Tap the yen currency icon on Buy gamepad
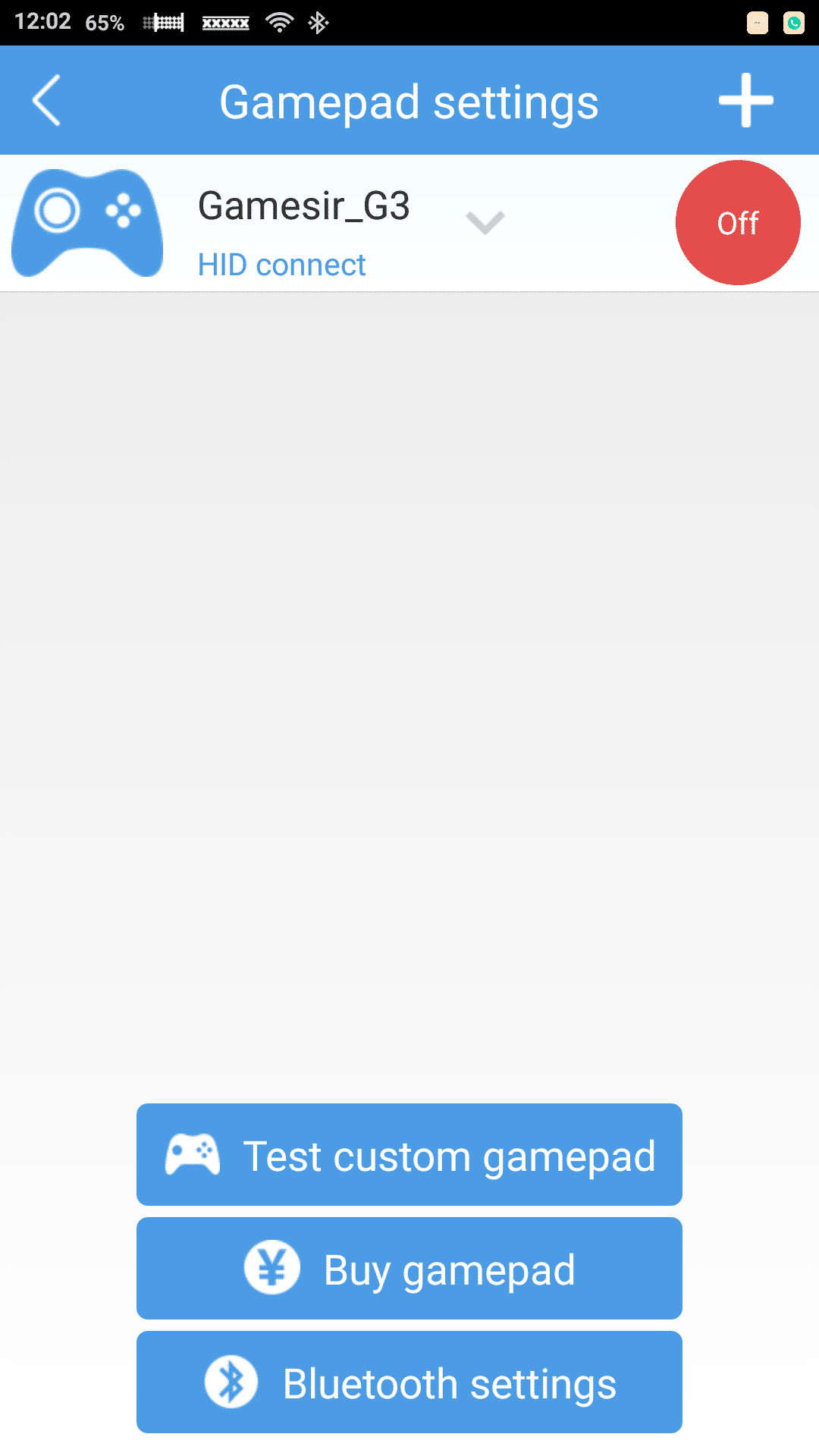 (x=272, y=1267)
